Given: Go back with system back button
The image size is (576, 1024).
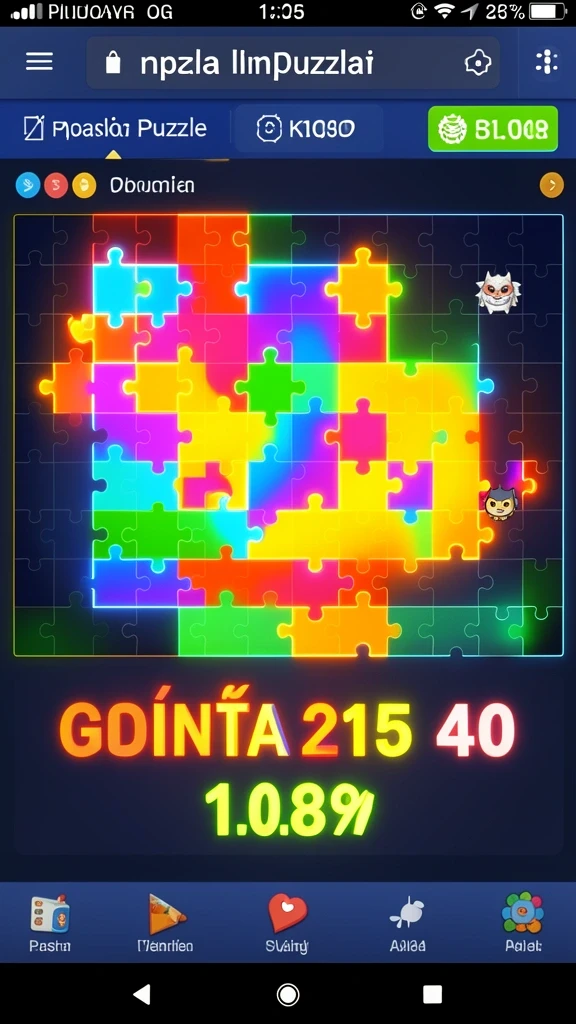Looking at the screenshot, I should [142, 994].
